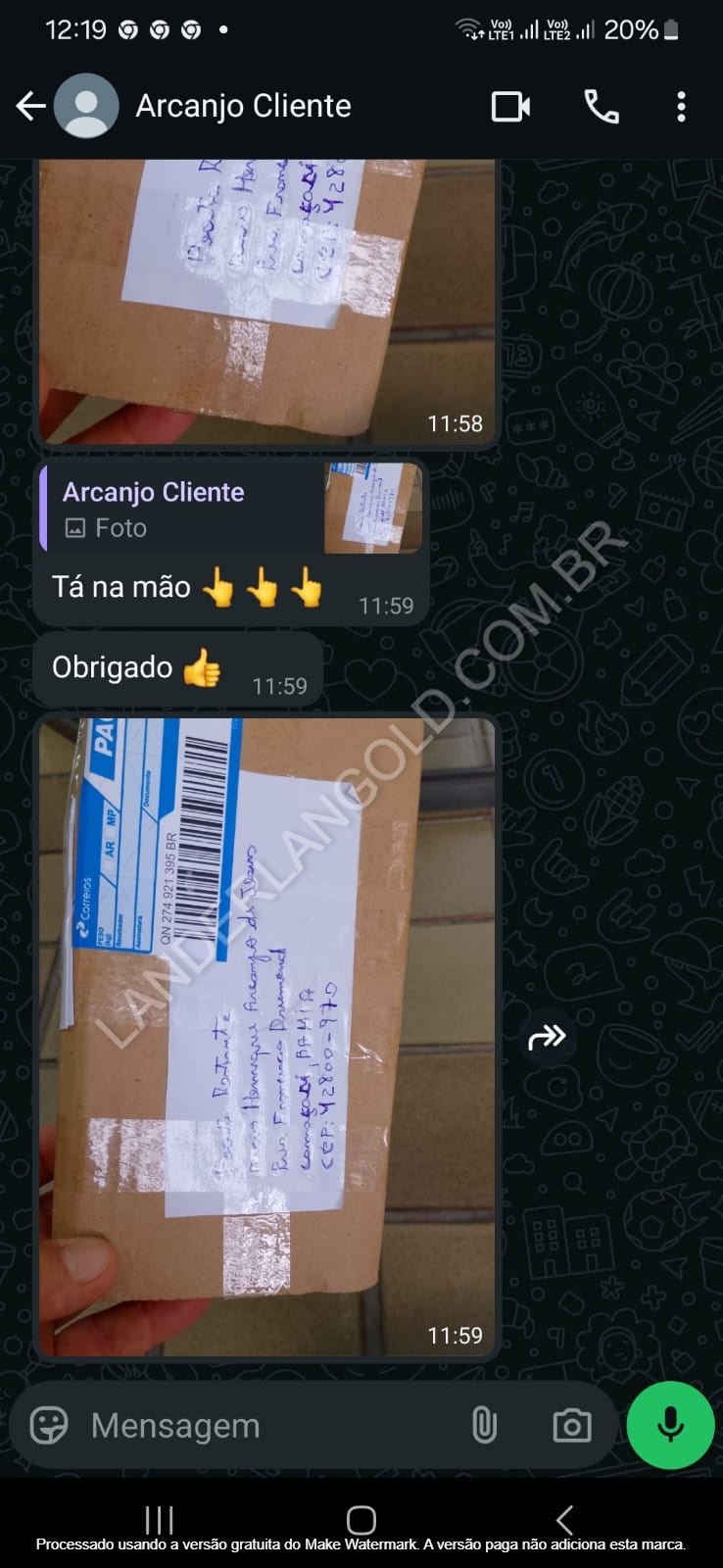Start a video call with Arcanjo Cliente
Screen dimensions: 723x1568
[510, 106]
